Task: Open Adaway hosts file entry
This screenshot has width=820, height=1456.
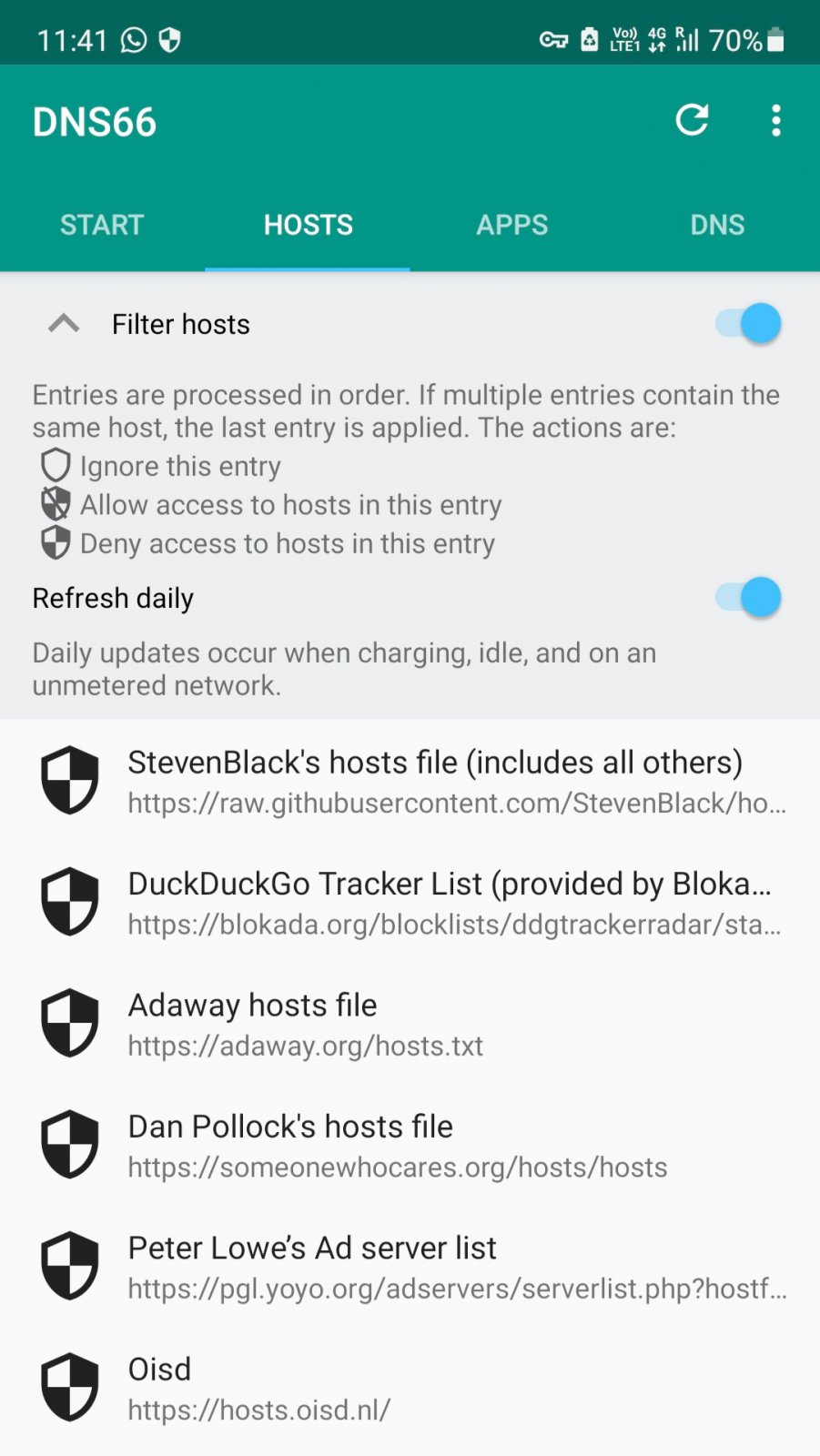Action: click(x=410, y=1024)
